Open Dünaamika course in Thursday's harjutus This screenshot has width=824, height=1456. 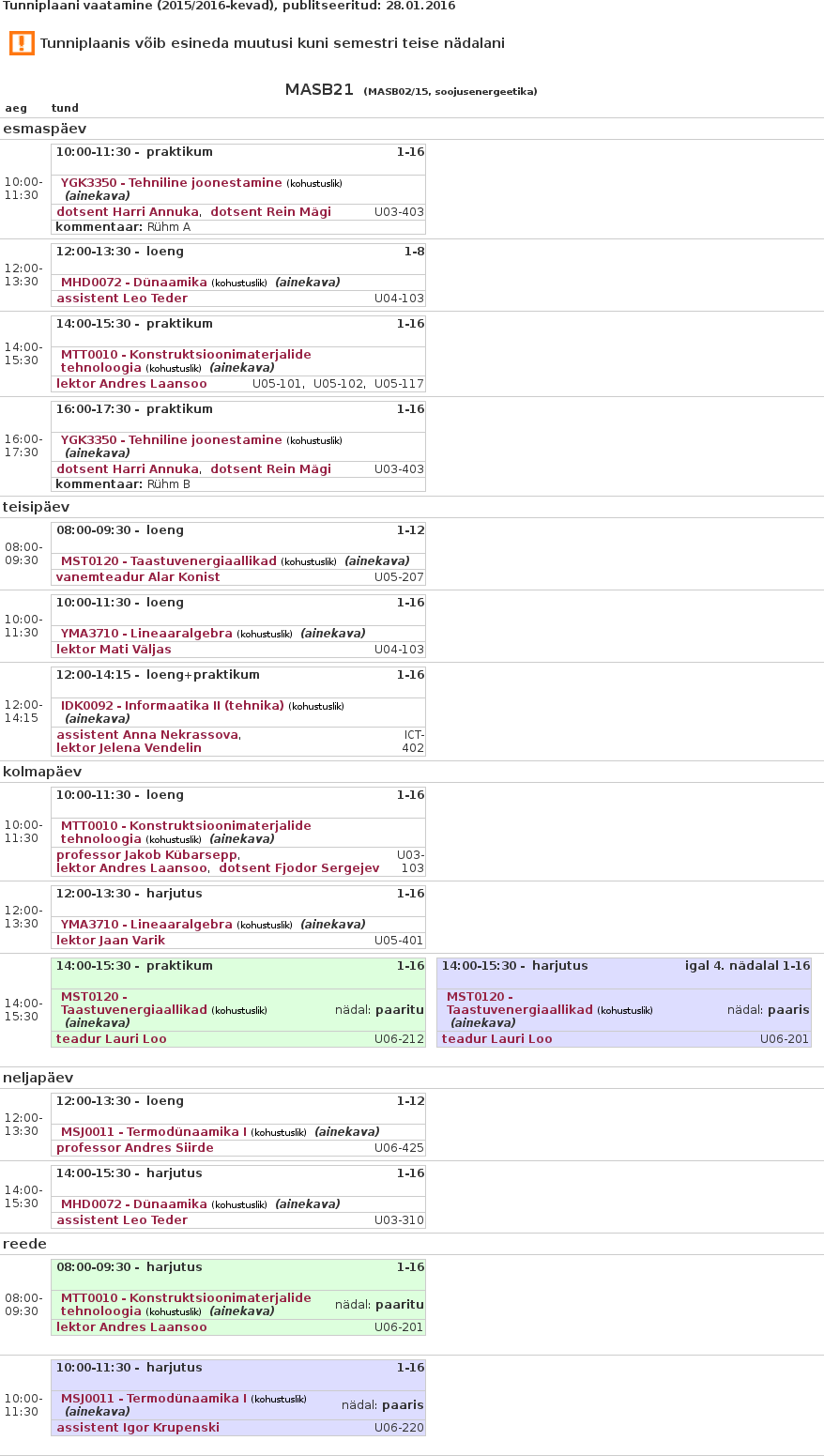[134, 1204]
